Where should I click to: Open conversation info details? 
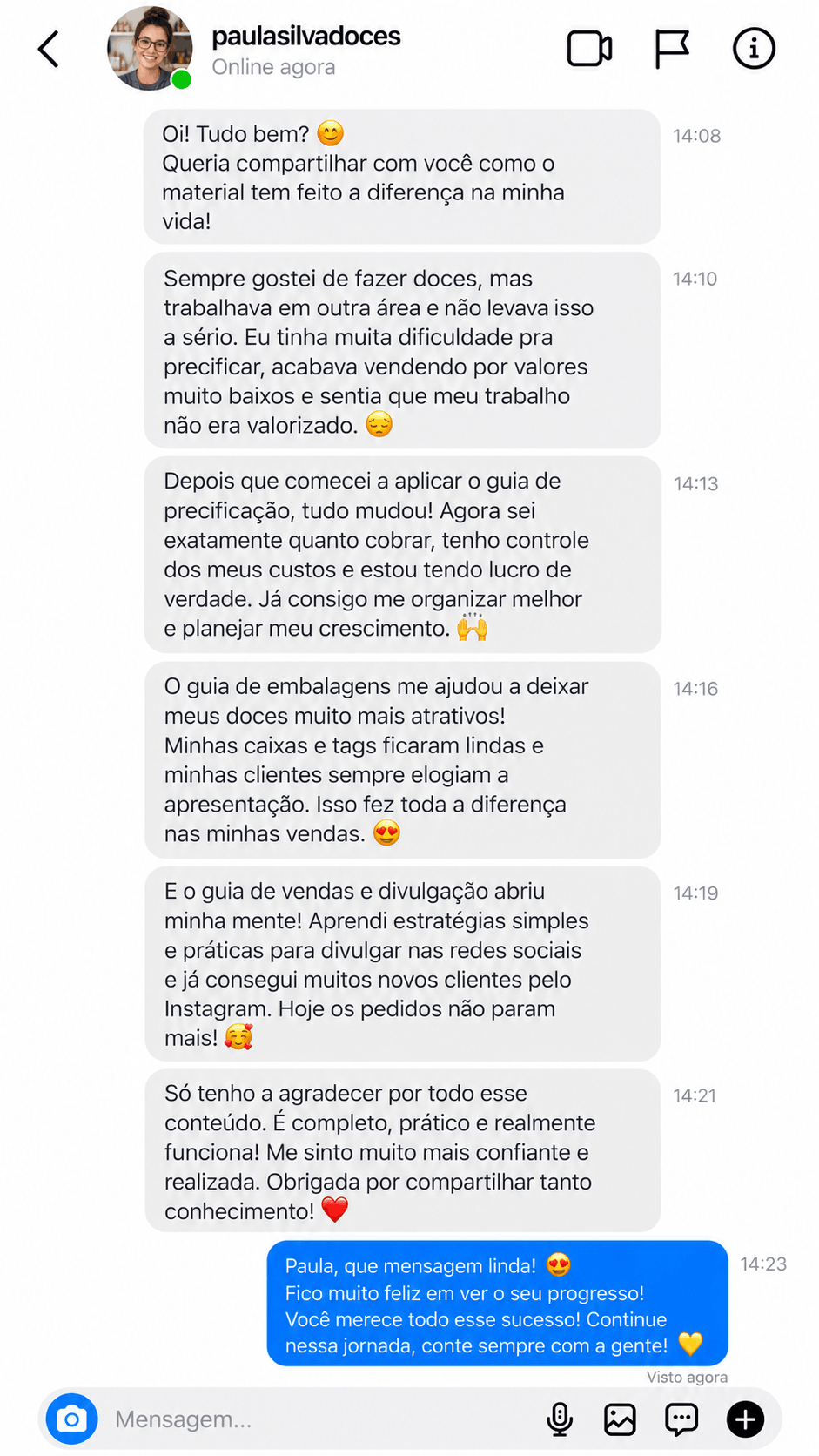[x=754, y=48]
